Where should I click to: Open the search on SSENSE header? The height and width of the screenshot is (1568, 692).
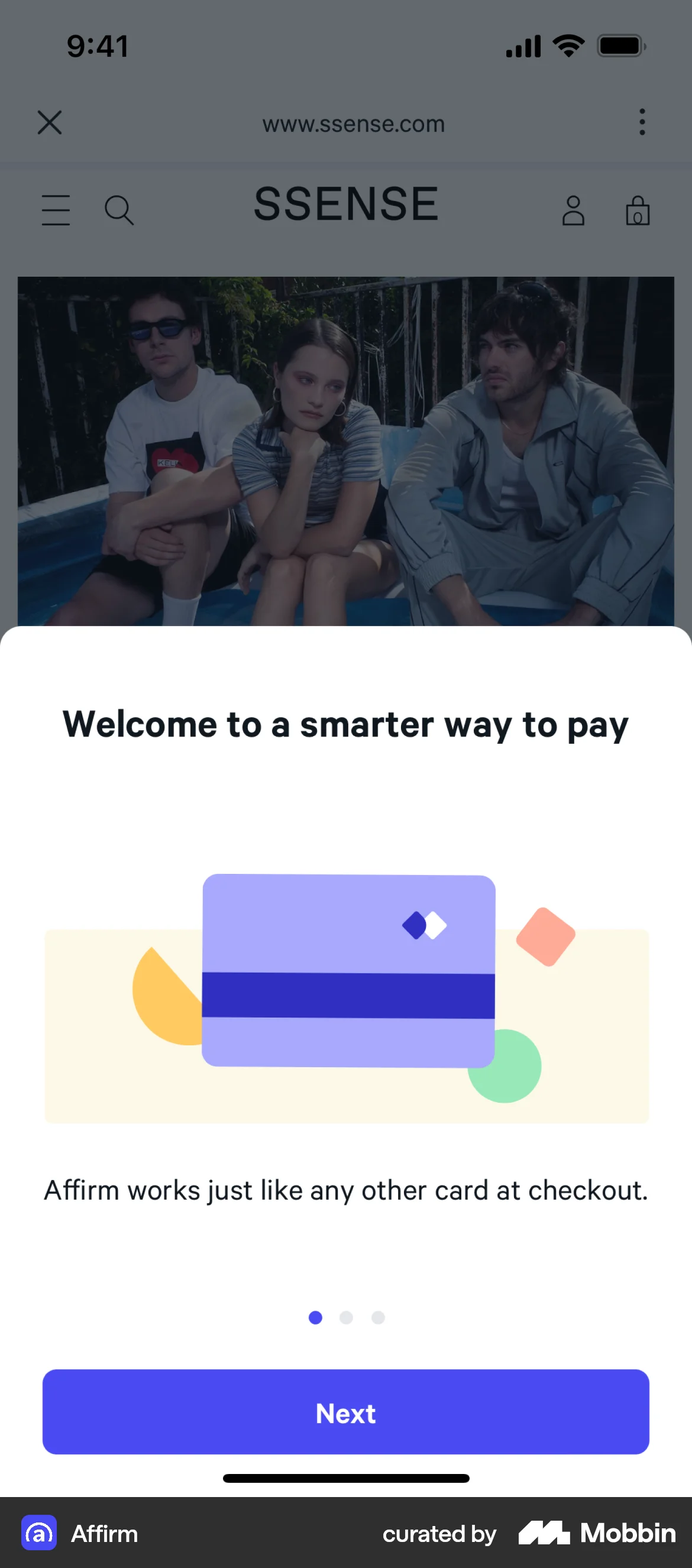click(119, 210)
